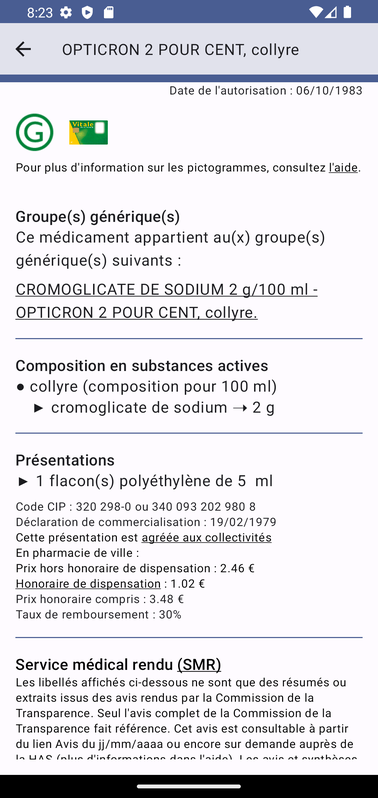Viewport: 378px width, 798px height.
Task: Open the "Honoraire de dispensation" link
Action: pyautogui.click(x=88, y=584)
